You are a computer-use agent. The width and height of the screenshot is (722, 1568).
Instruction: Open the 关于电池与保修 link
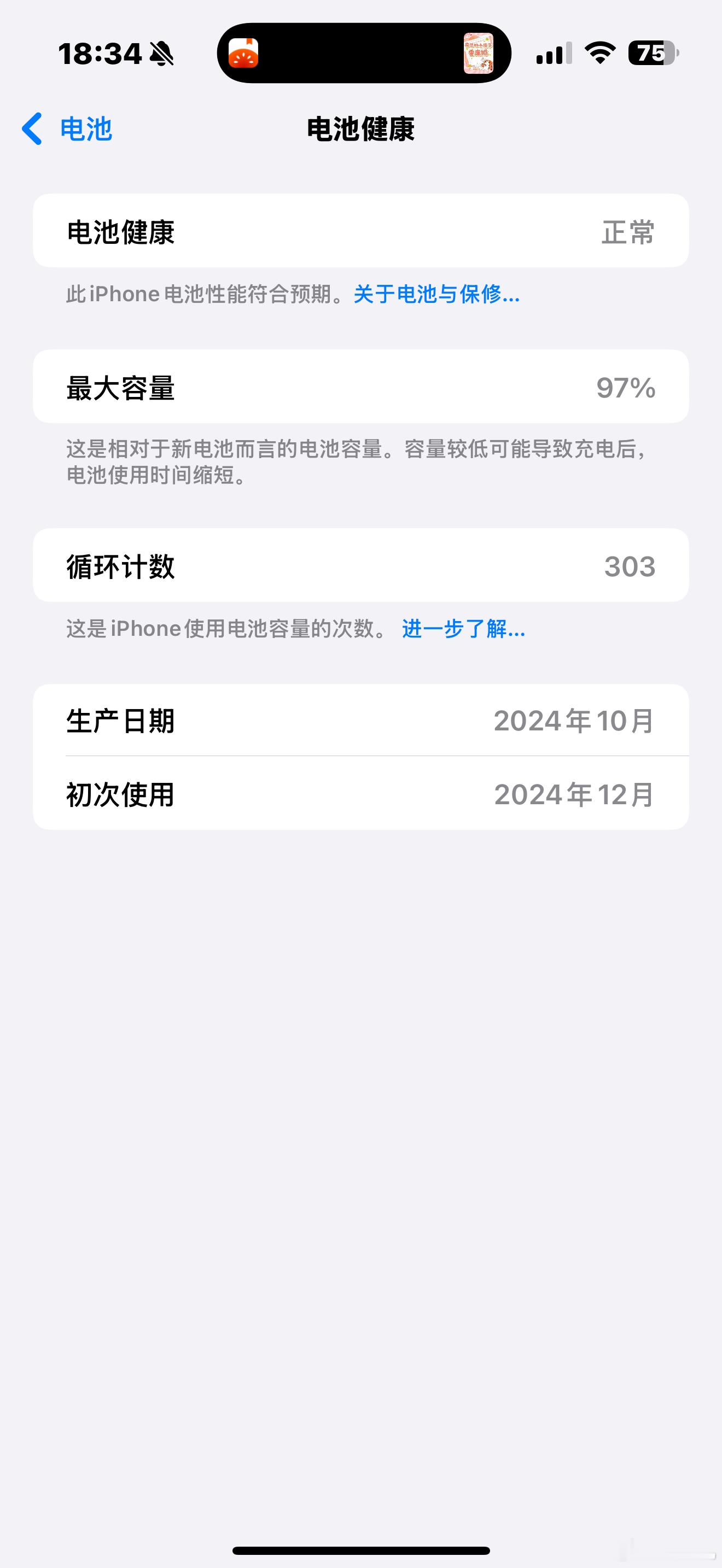click(x=436, y=296)
